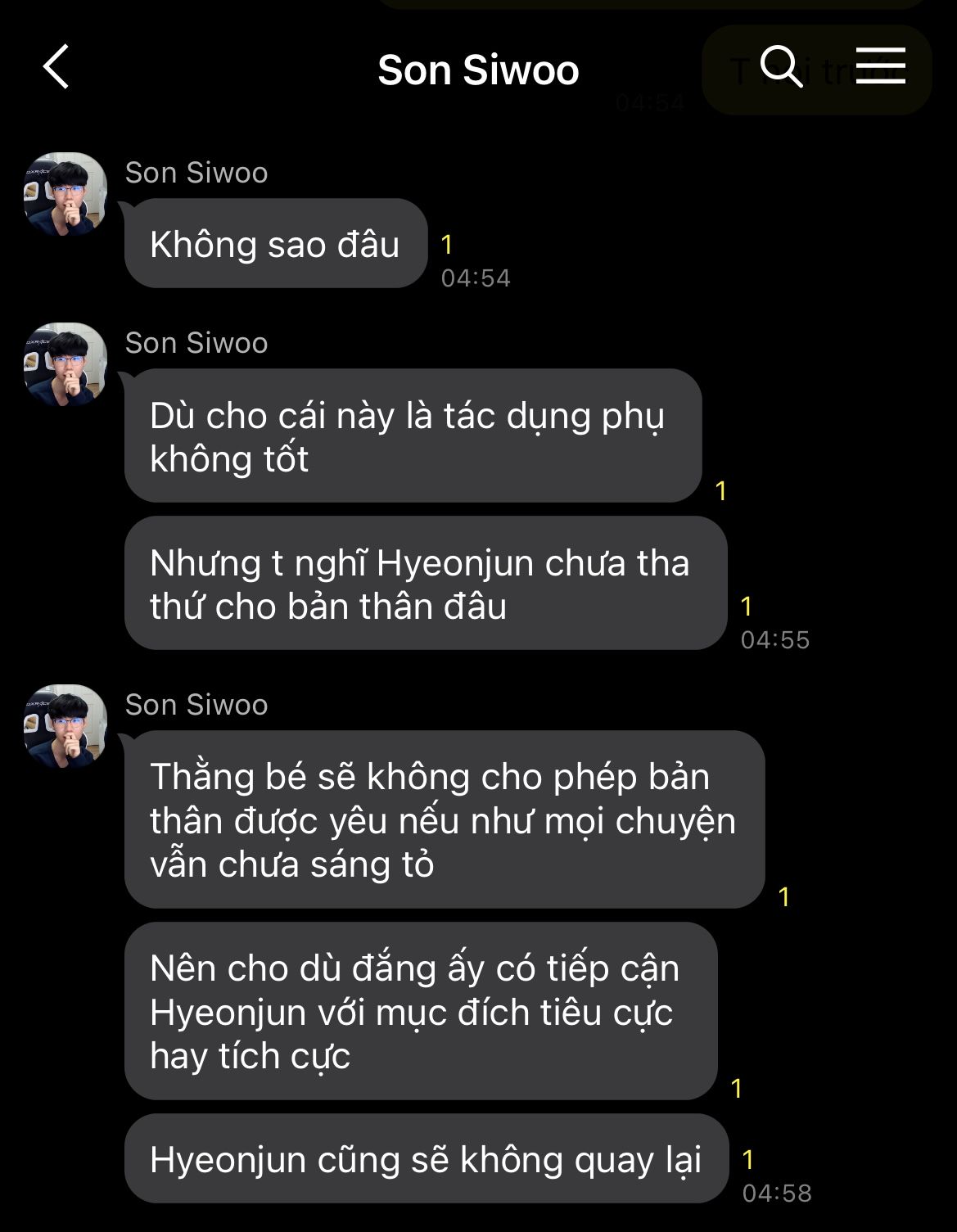Search within this conversation

[x=780, y=66]
